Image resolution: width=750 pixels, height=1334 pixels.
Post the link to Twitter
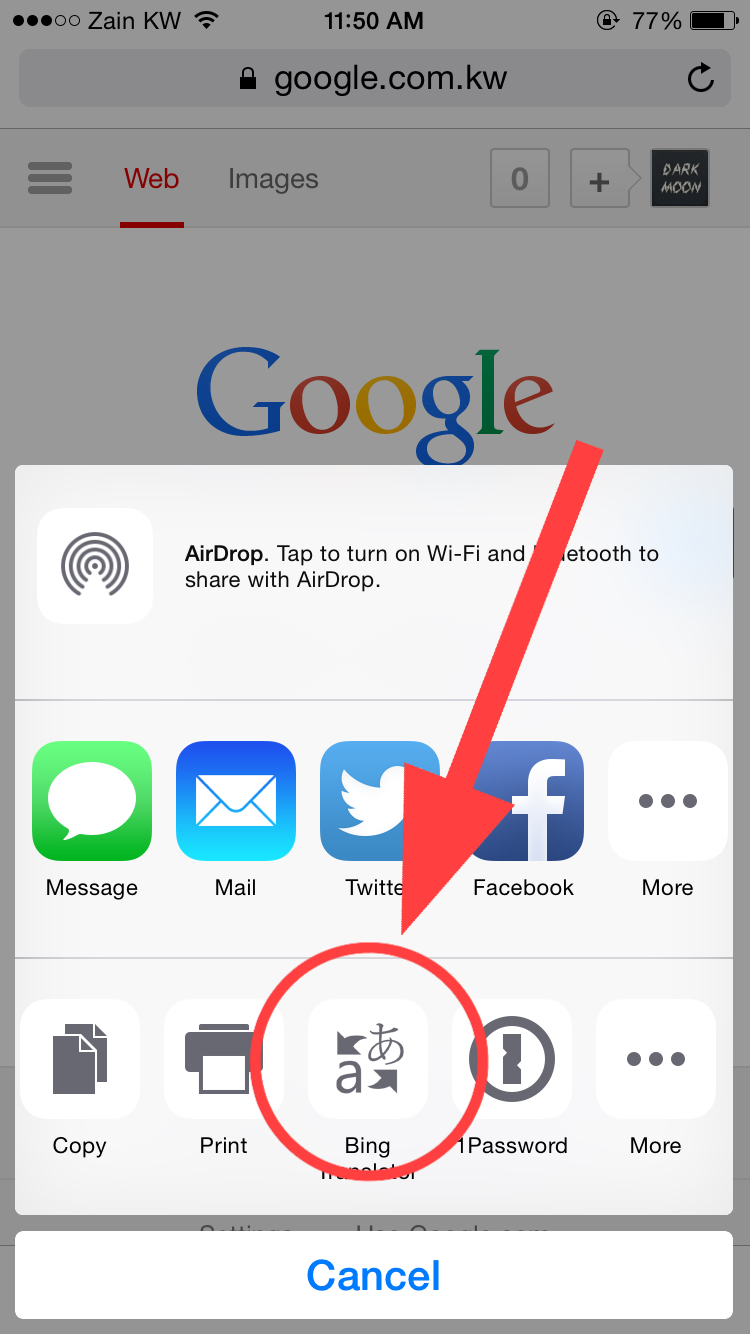(379, 801)
